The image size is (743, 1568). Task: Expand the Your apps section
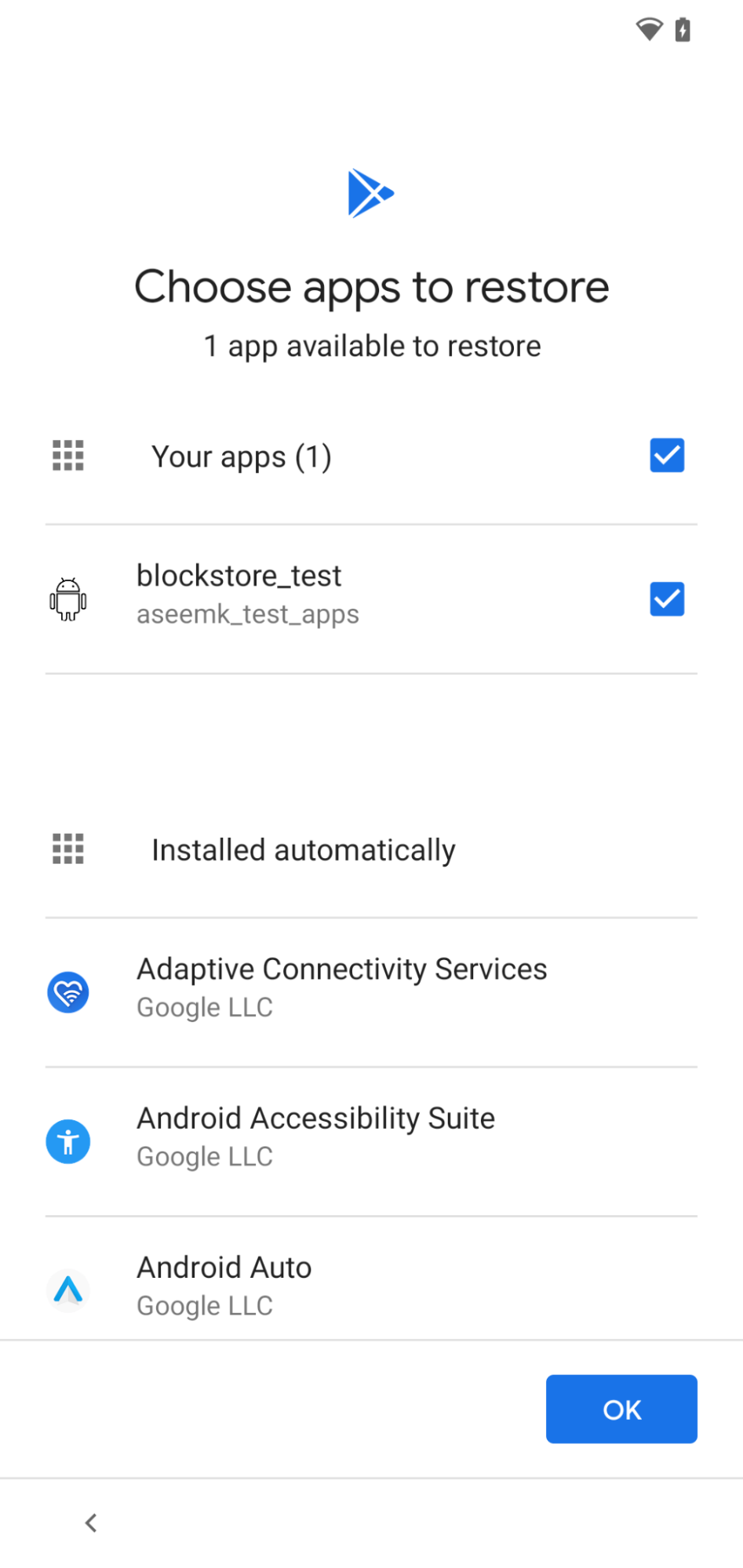(241, 456)
